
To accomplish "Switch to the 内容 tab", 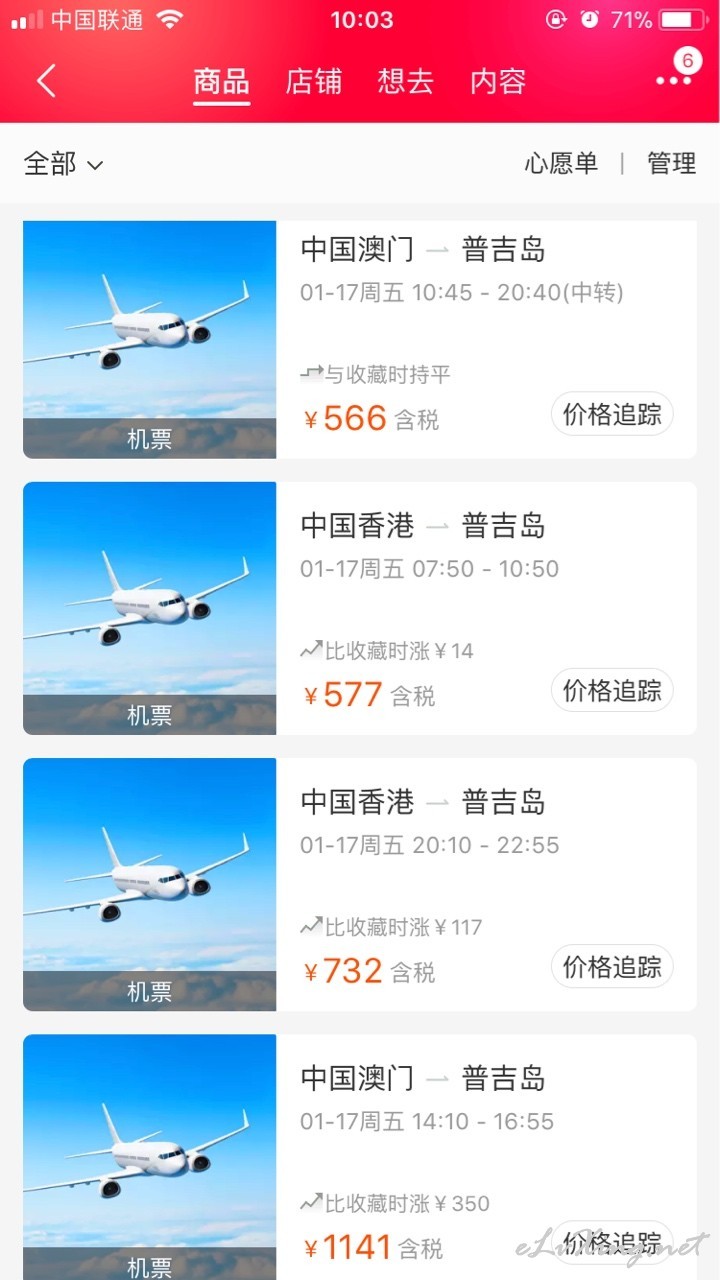I will [x=498, y=81].
